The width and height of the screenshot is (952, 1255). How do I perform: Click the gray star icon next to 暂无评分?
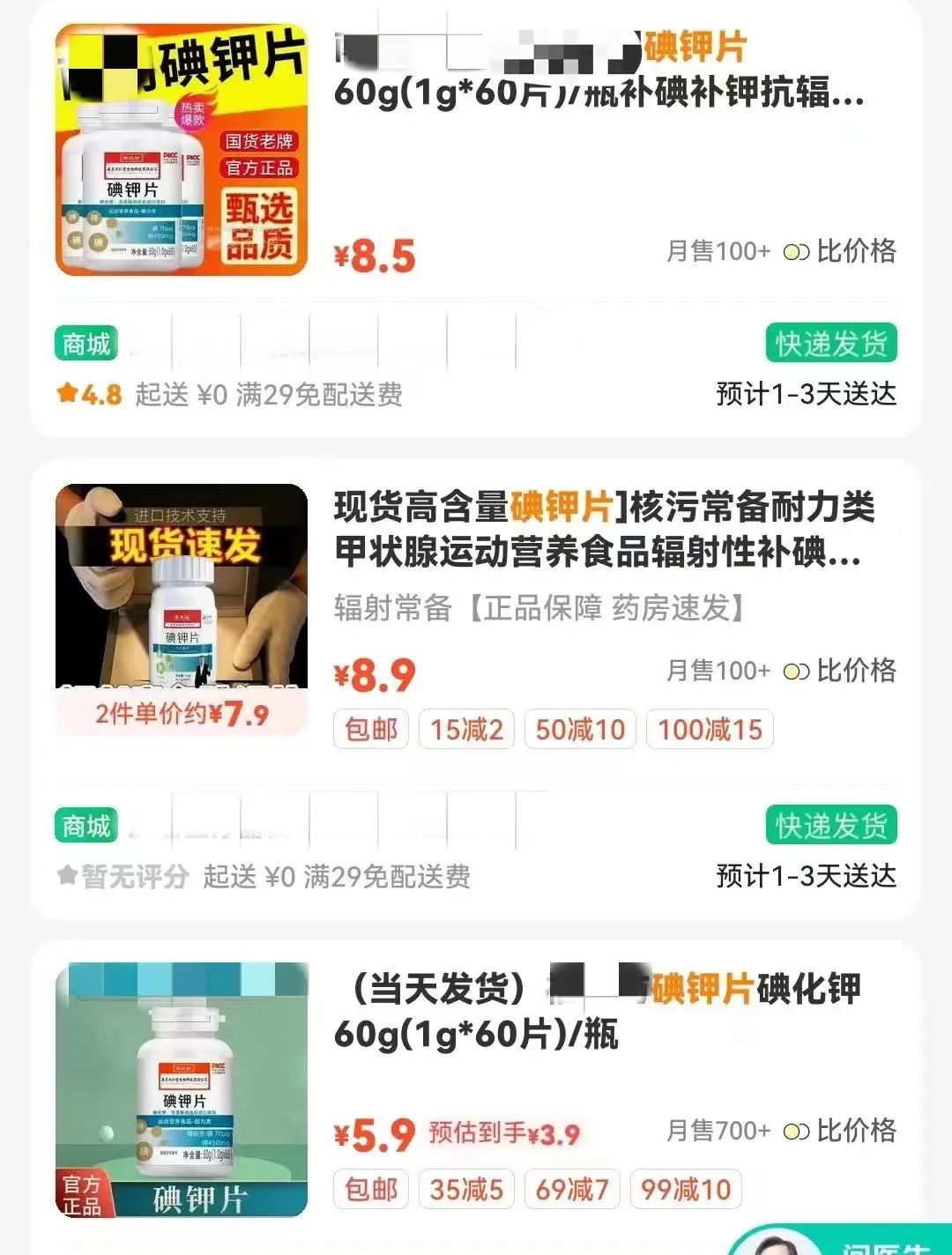pos(66,877)
